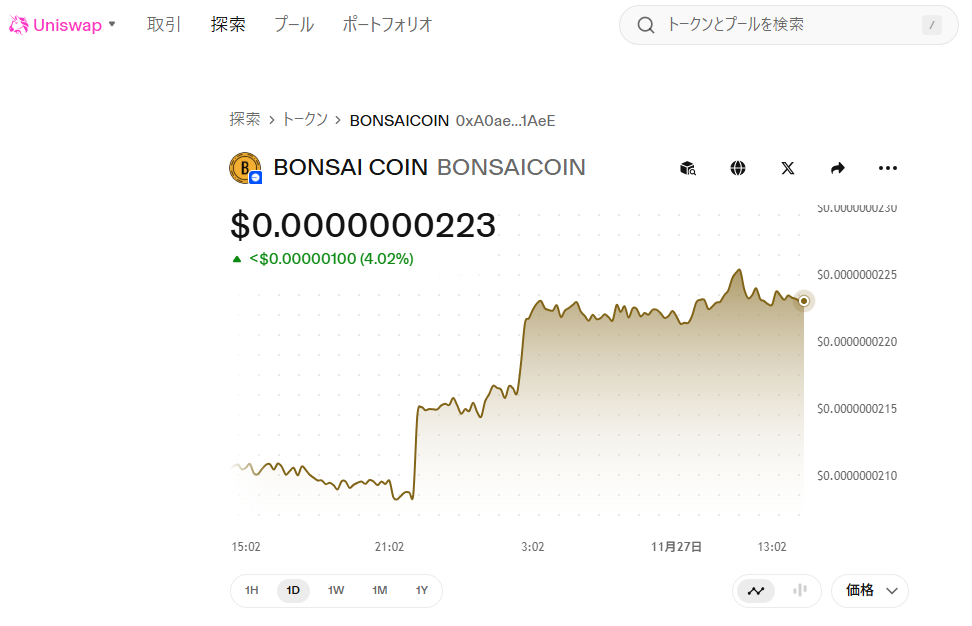Switch chart to 1Y range

point(422,590)
